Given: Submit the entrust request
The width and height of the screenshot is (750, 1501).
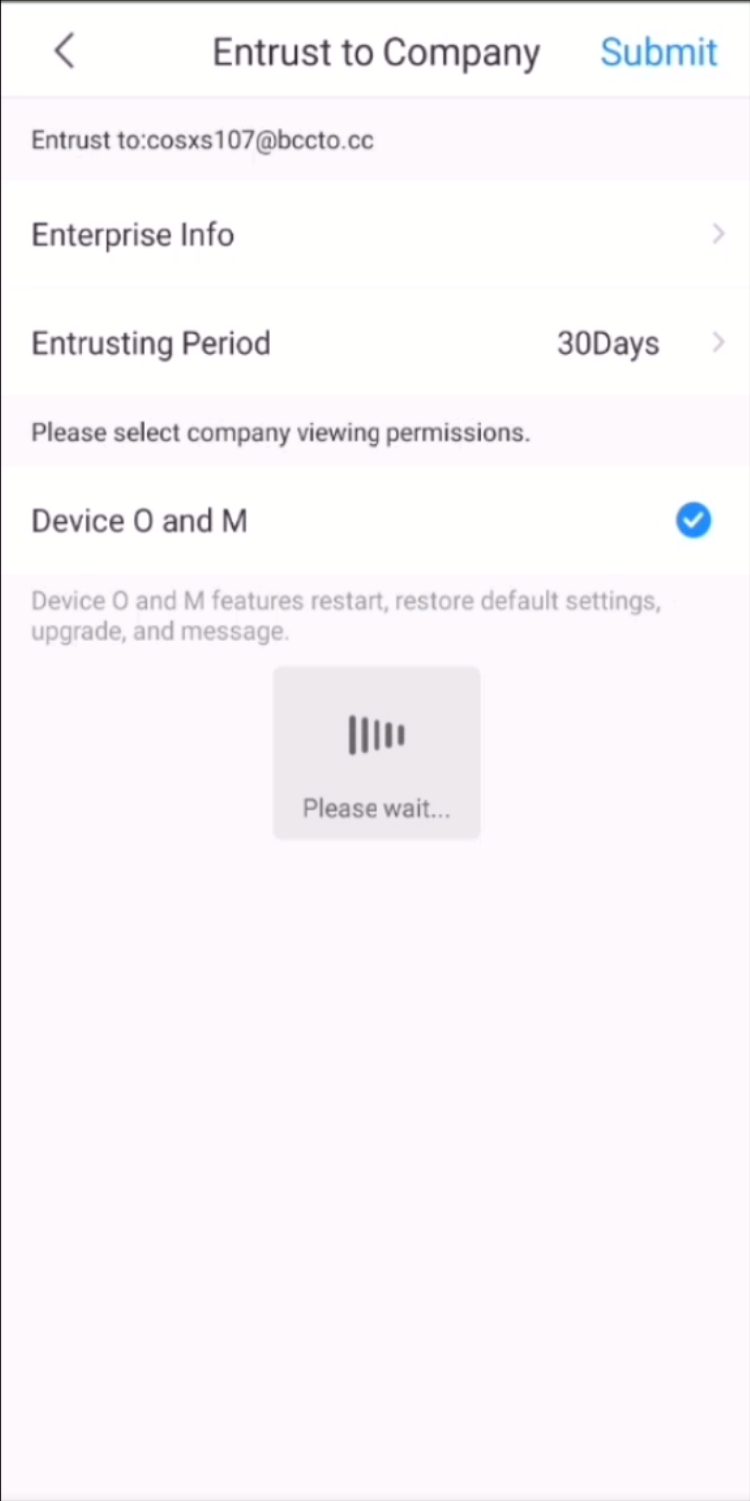Looking at the screenshot, I should tap(658, 52).
